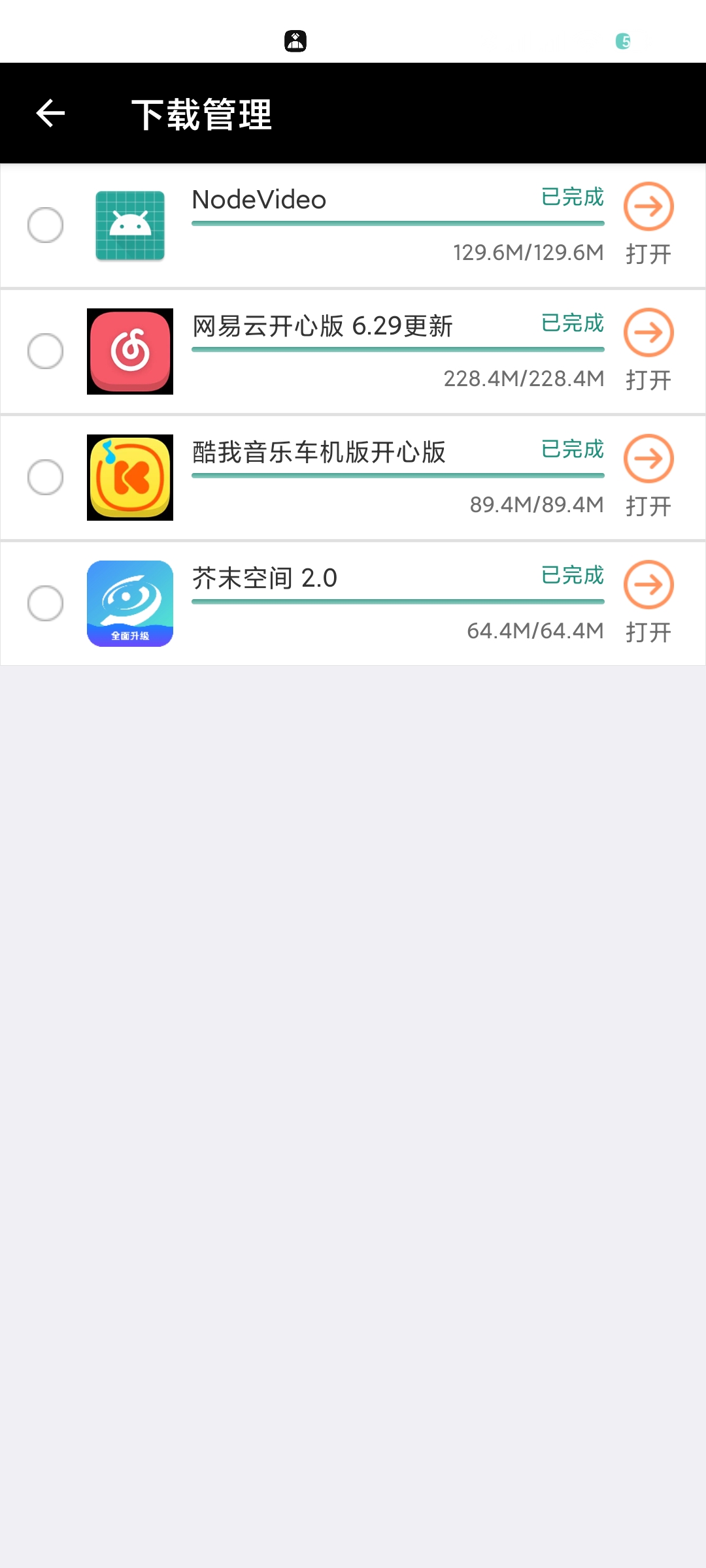Select the 芥末空间 2.0 checkbox

pos(45,603)
